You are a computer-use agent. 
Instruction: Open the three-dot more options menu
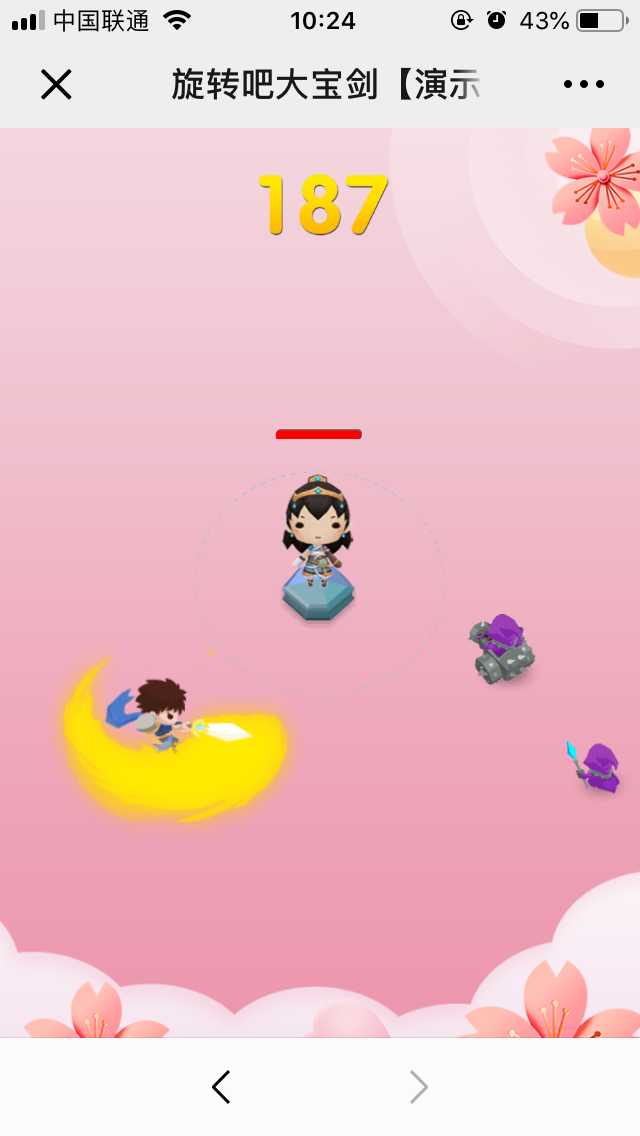point(584,85)
